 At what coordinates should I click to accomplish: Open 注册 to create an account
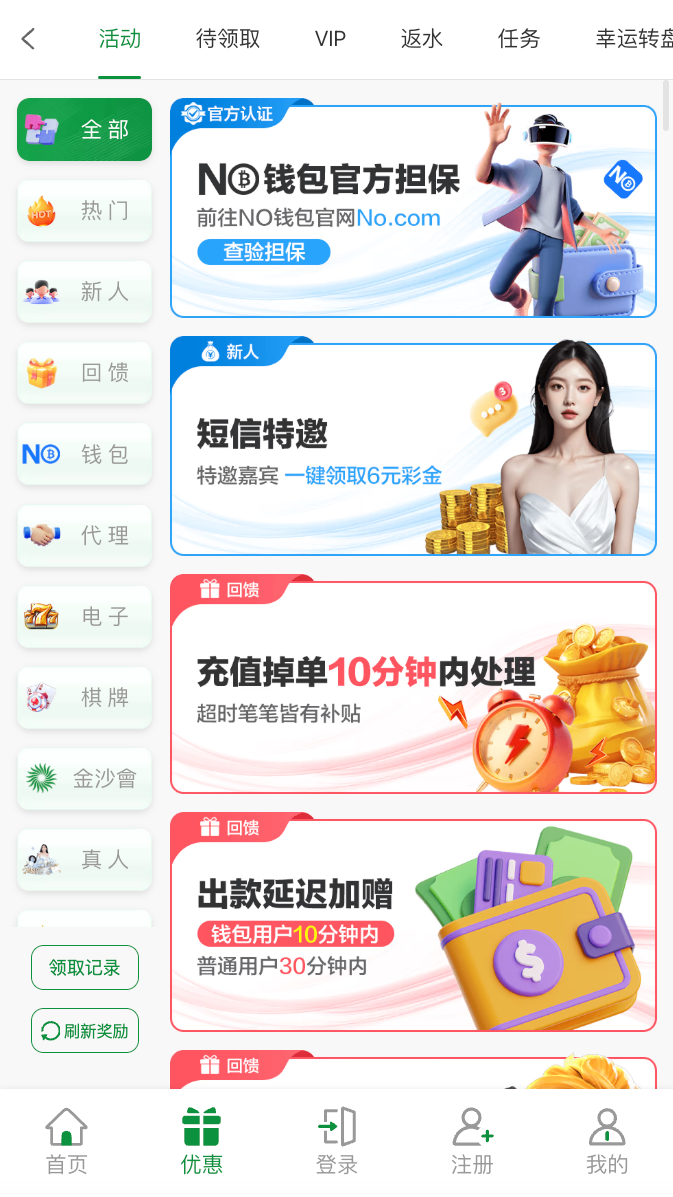click(471, 1140)
